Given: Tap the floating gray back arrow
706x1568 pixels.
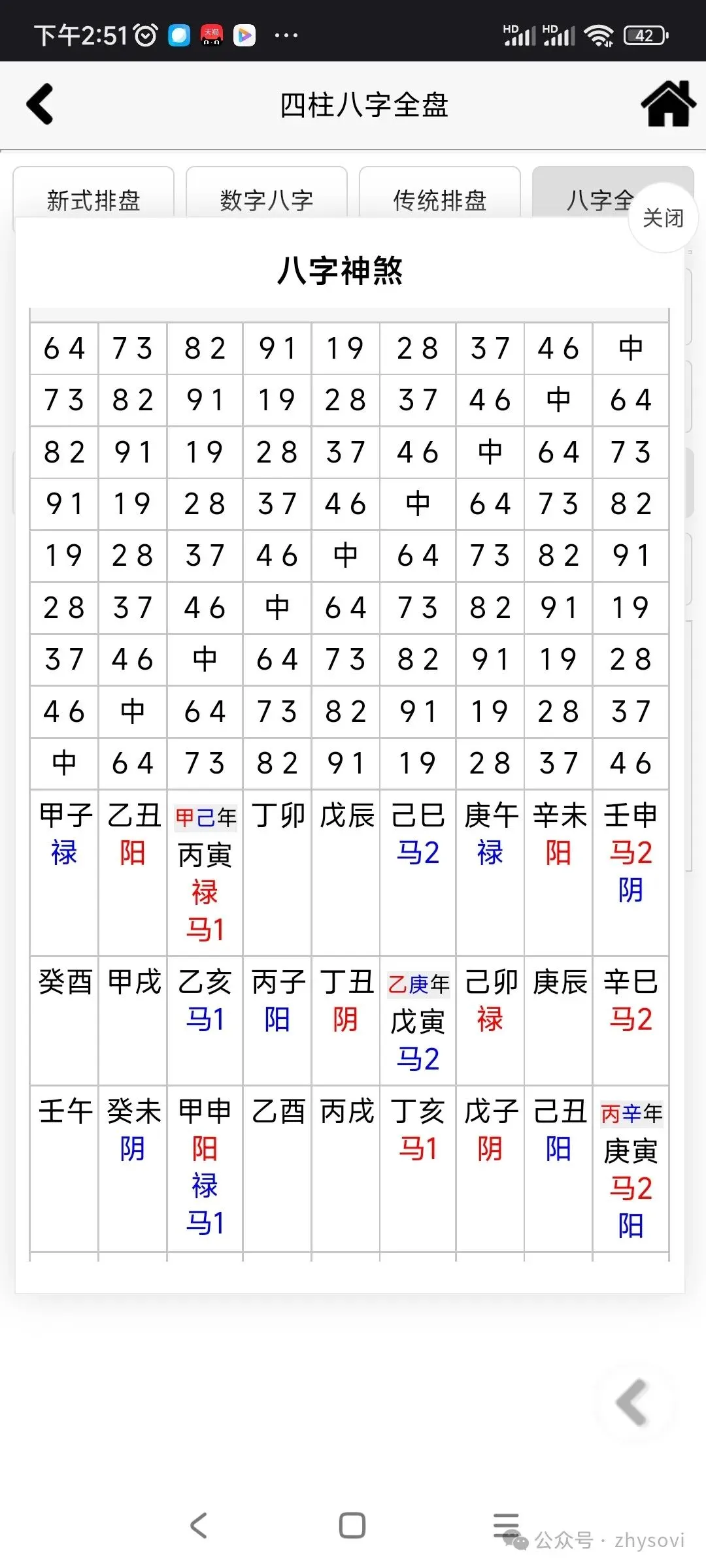Looking at the screenshot, I should (632, 1401).
